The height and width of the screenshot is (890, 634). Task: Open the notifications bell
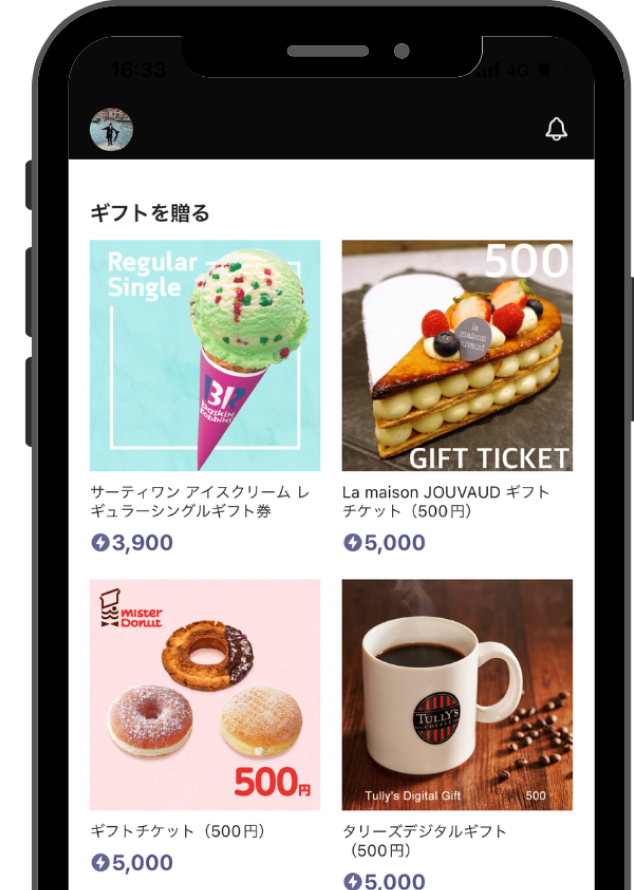[556, 129]
